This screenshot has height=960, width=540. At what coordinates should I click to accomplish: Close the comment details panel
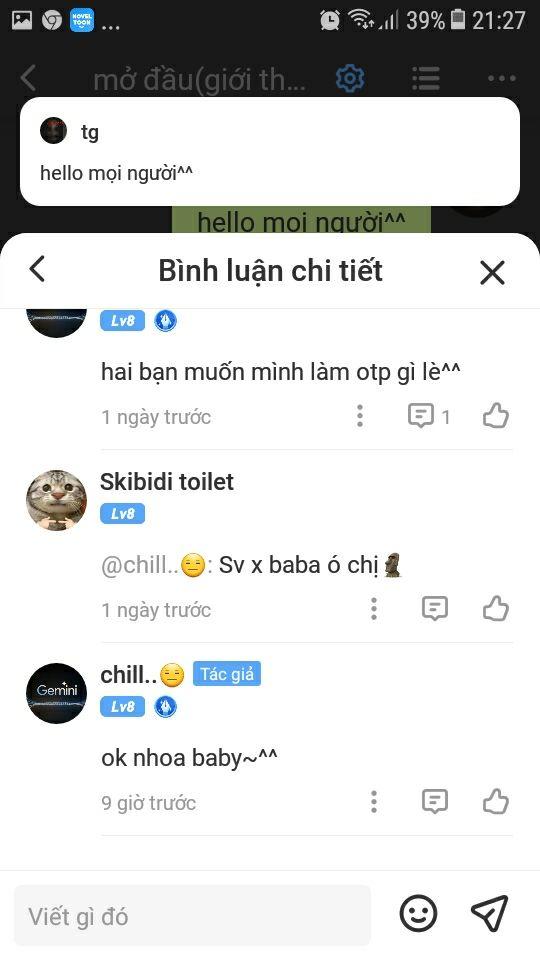click(x=492, y=272)
